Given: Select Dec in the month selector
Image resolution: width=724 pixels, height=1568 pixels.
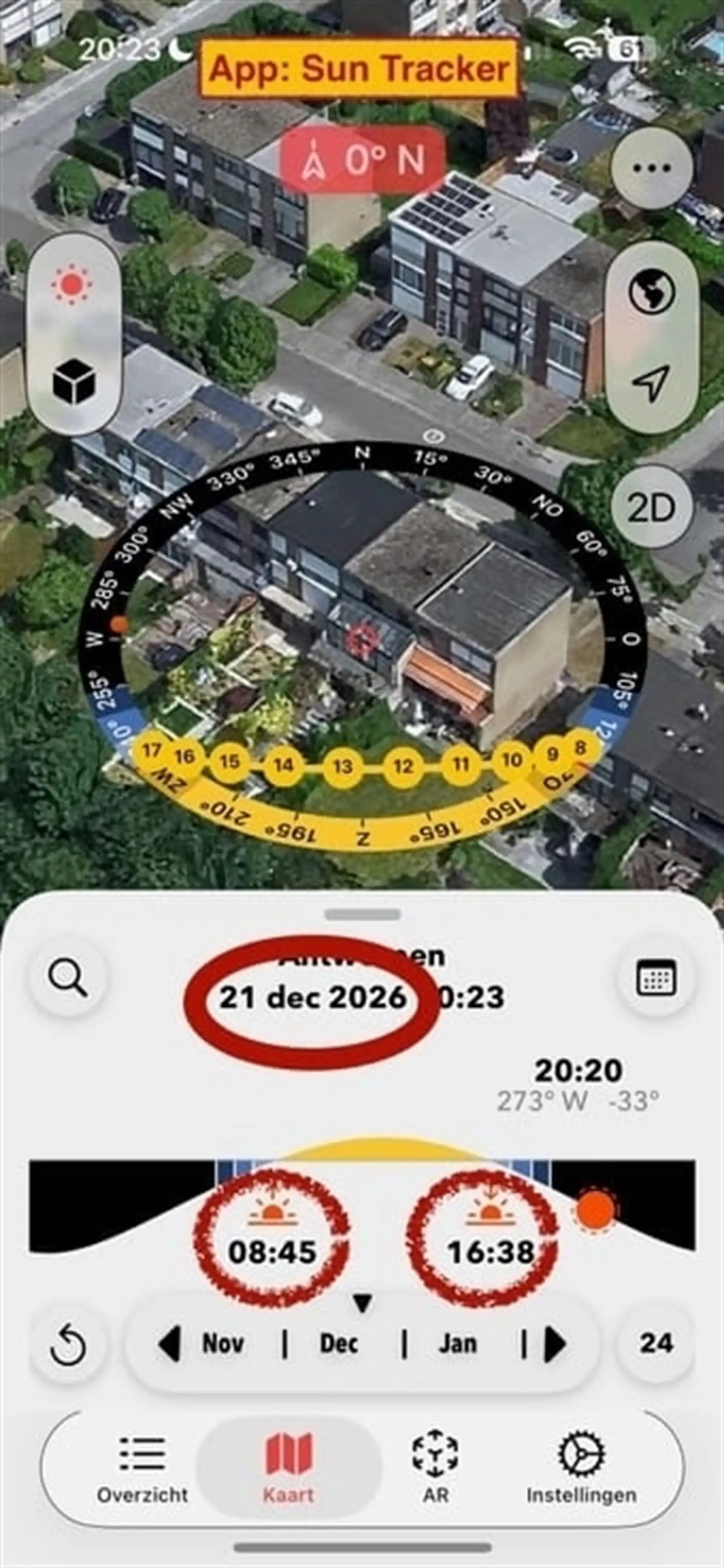Looking at the screenshot, I should (x=339, y=1344).
